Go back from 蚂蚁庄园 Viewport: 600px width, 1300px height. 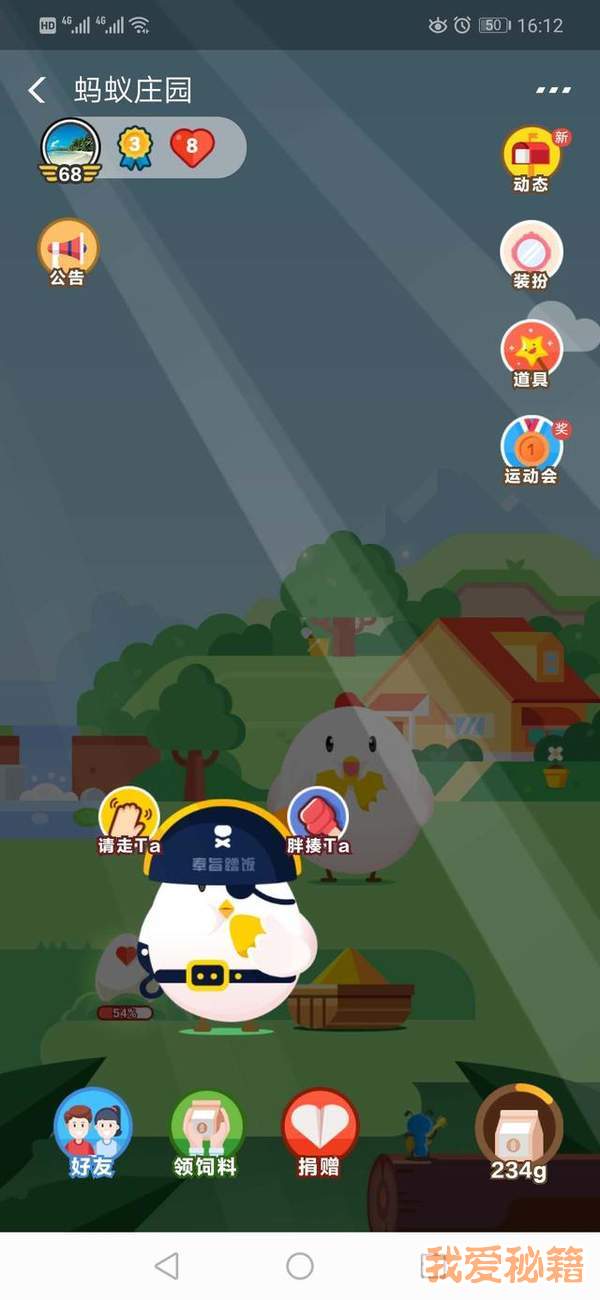(x=37, y=91)
